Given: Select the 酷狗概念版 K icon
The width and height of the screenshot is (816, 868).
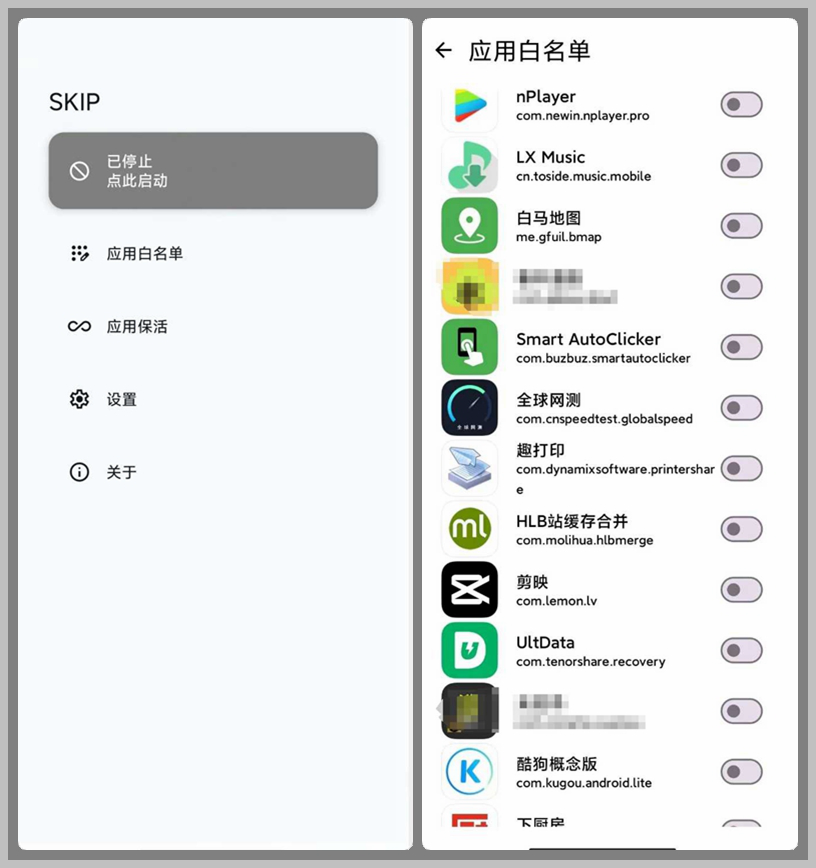Looking at the screenshot, I should click(x=470, y=771).
